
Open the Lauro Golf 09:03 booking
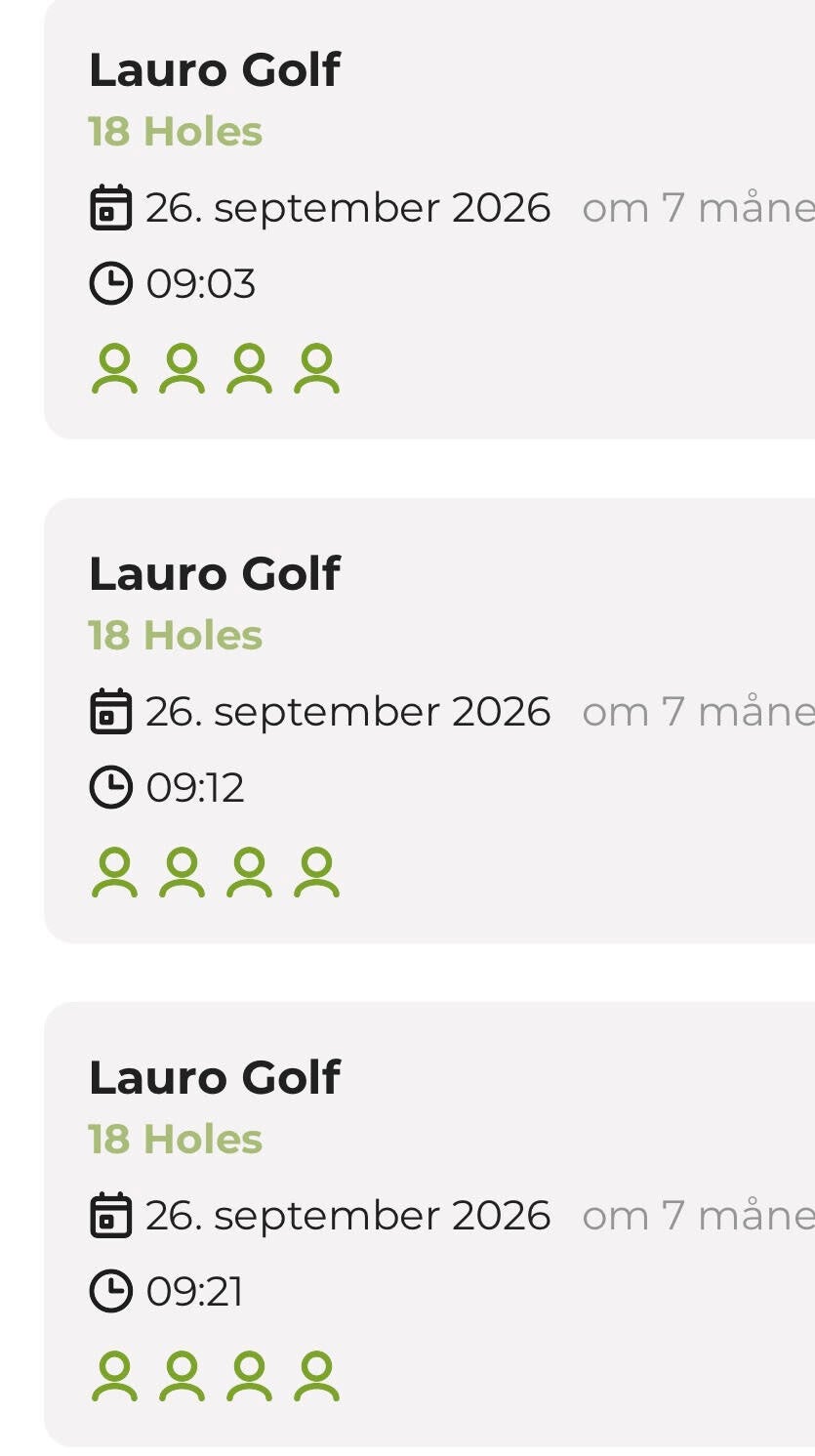click(429, 219)
